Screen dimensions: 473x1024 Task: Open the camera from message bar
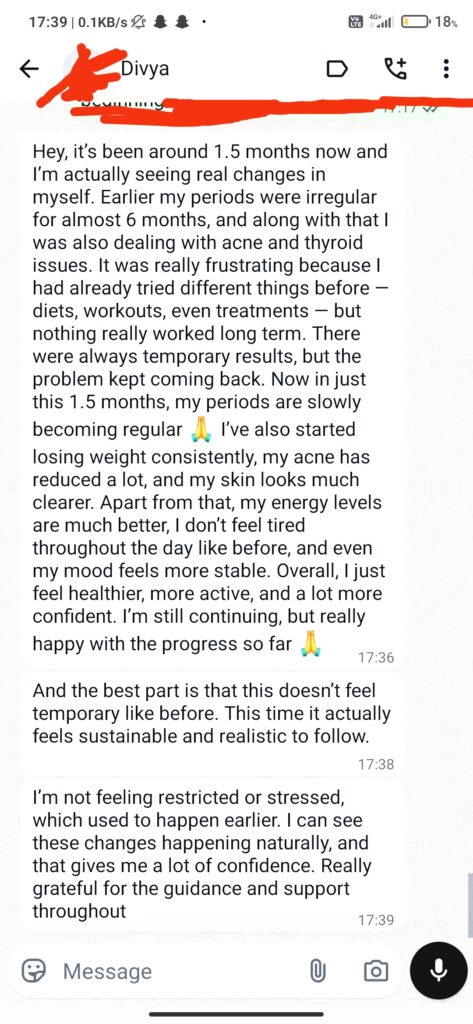[376, 971]
